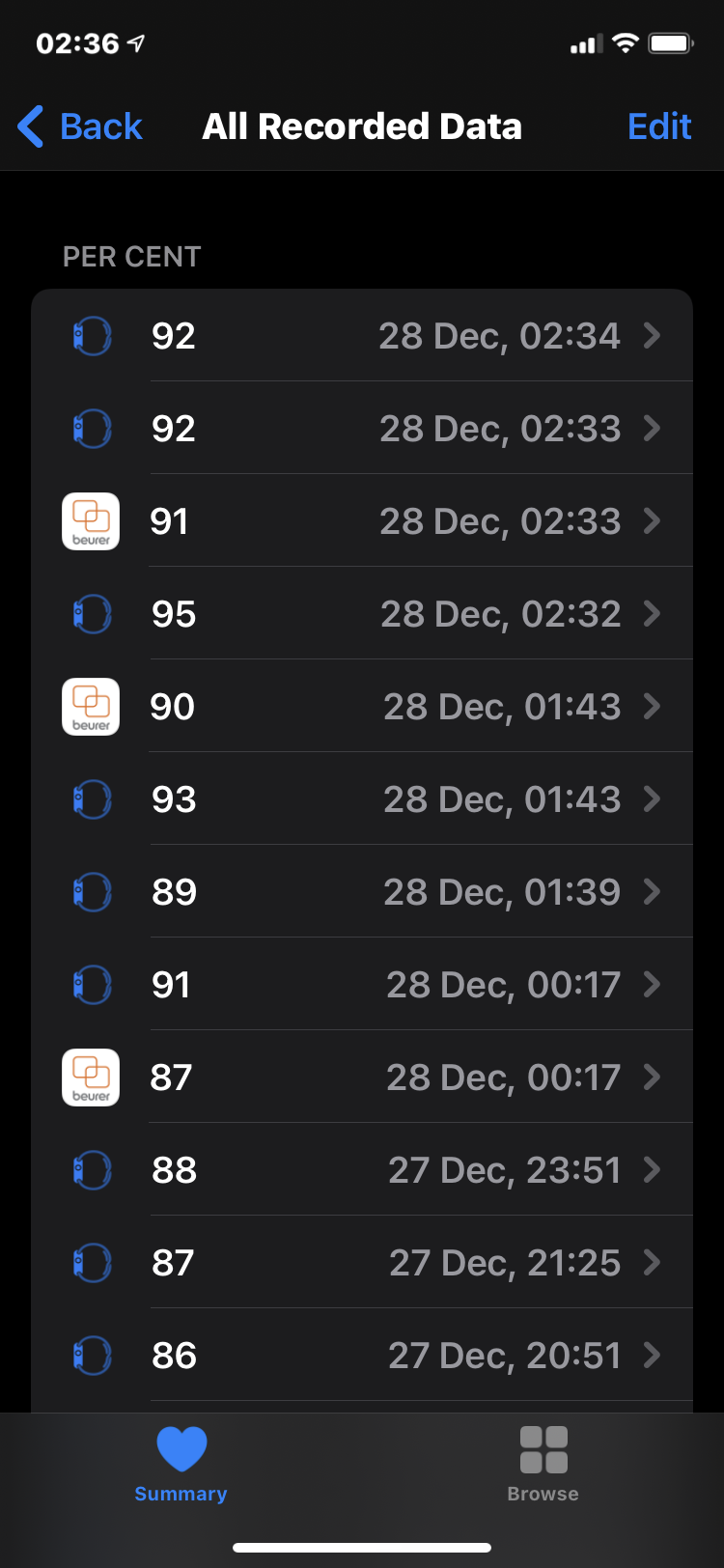The width and height of the screenshot is (724, 1568).
Task: Go back to the previous screen
Action: coord(80,126)
